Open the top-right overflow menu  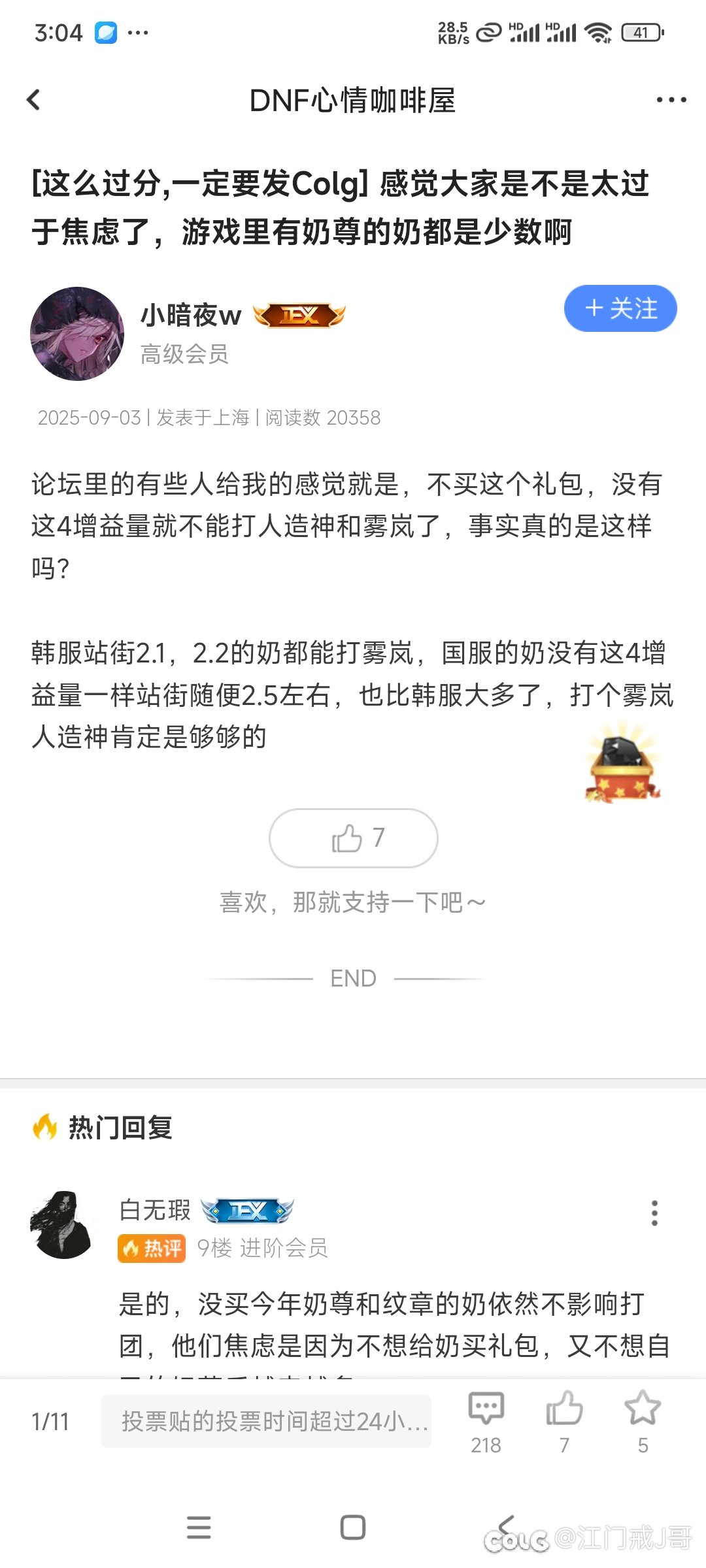(671, 100)
